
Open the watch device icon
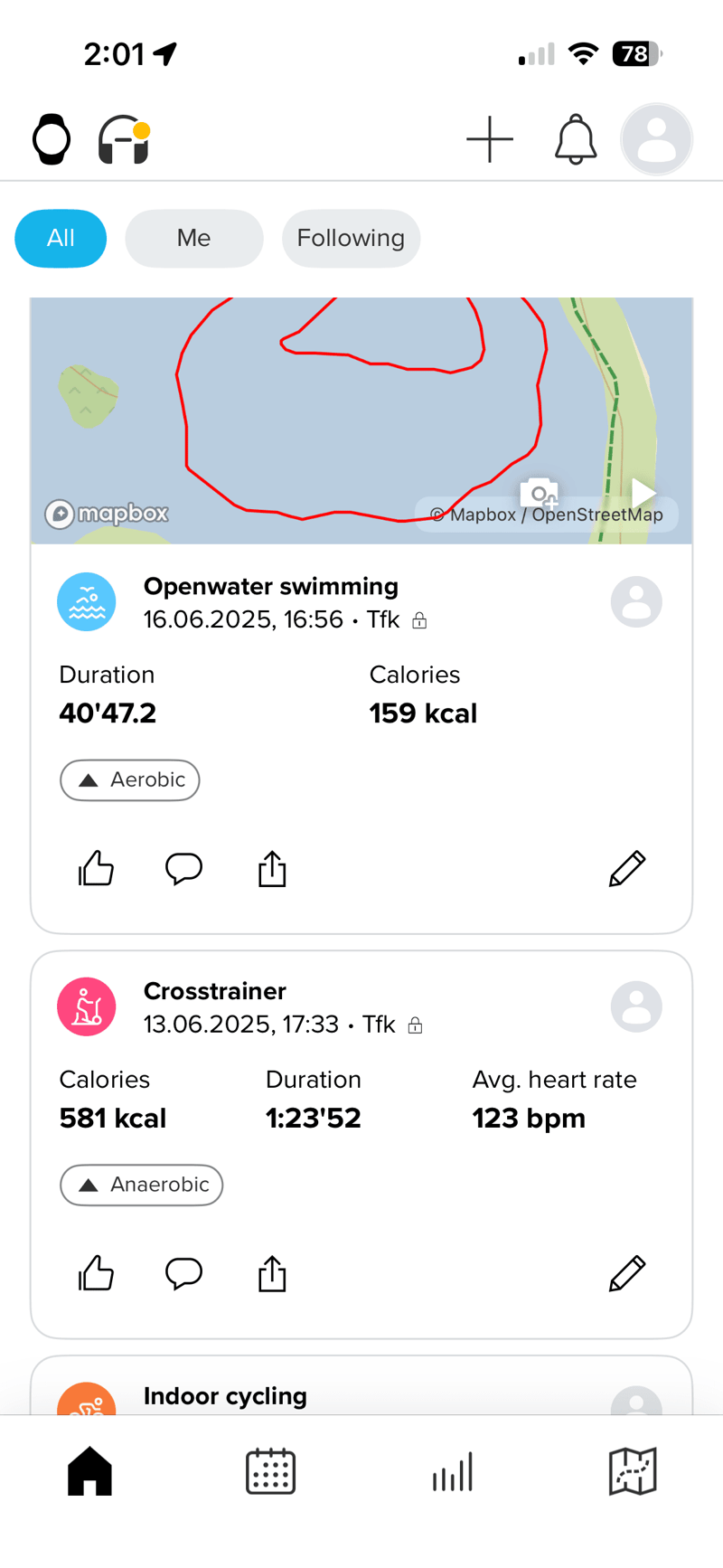coord(52,139)
